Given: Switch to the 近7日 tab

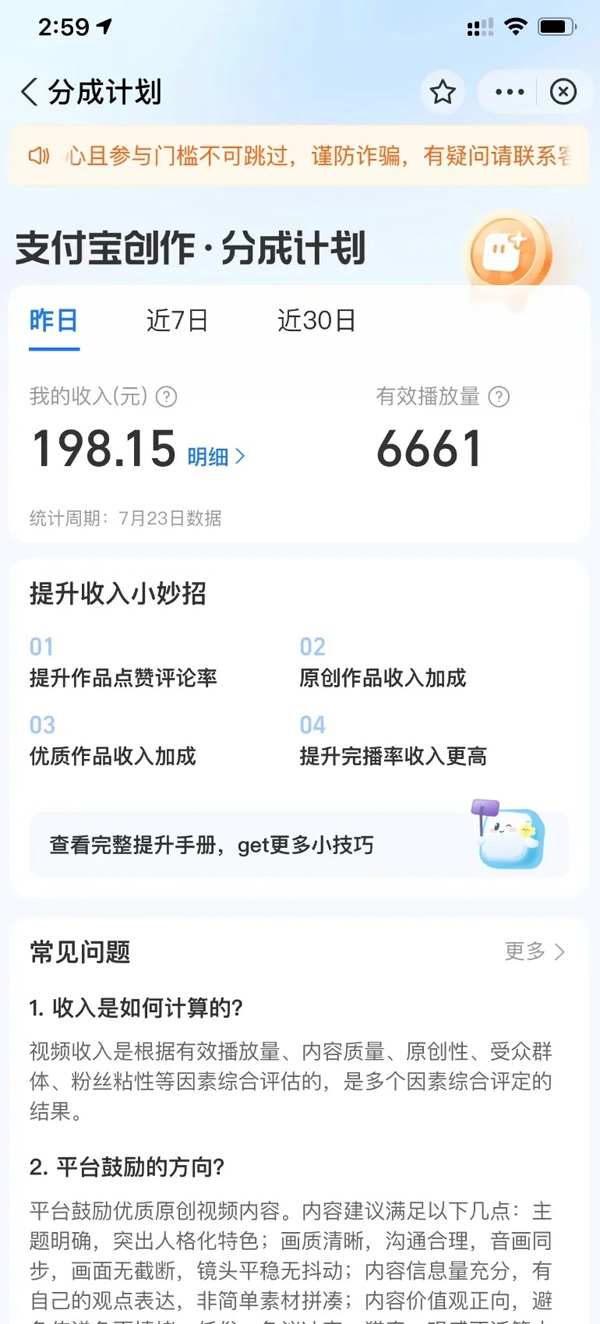Looking at the screenshot, I should tap(177, 321).
